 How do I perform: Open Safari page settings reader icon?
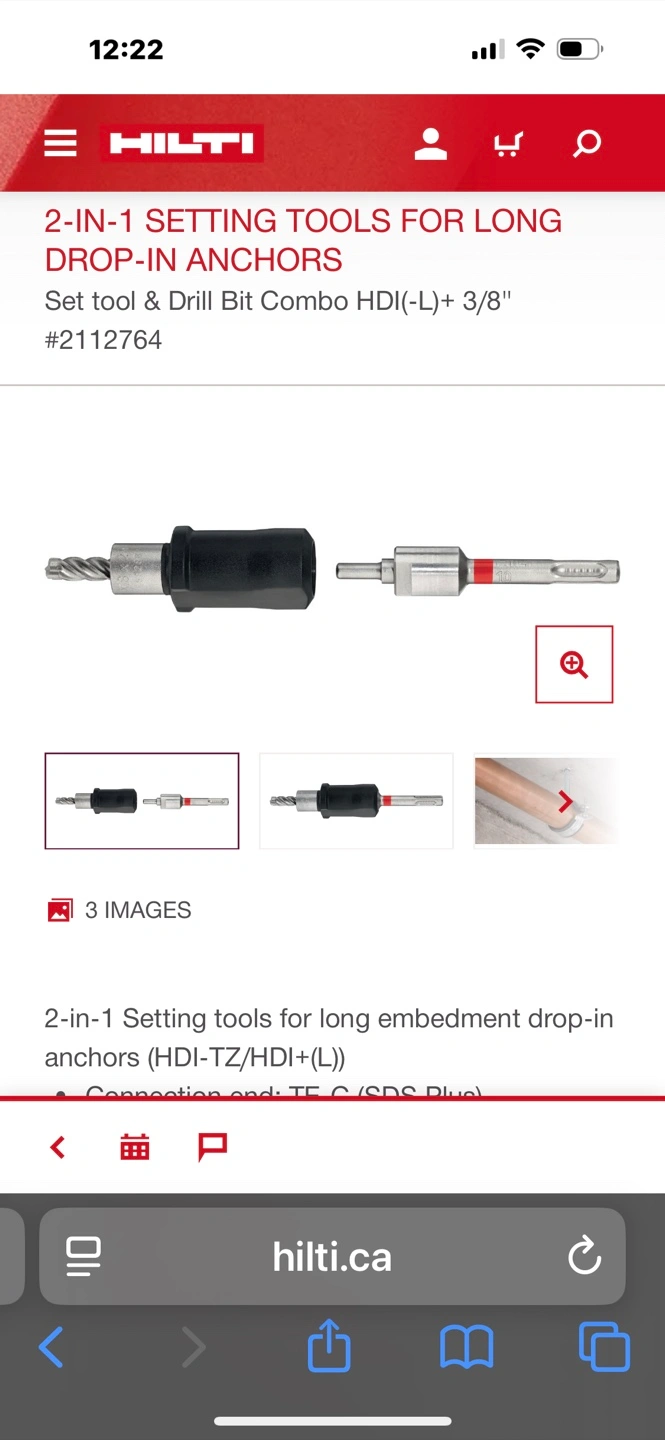(x=83, y=1257)
